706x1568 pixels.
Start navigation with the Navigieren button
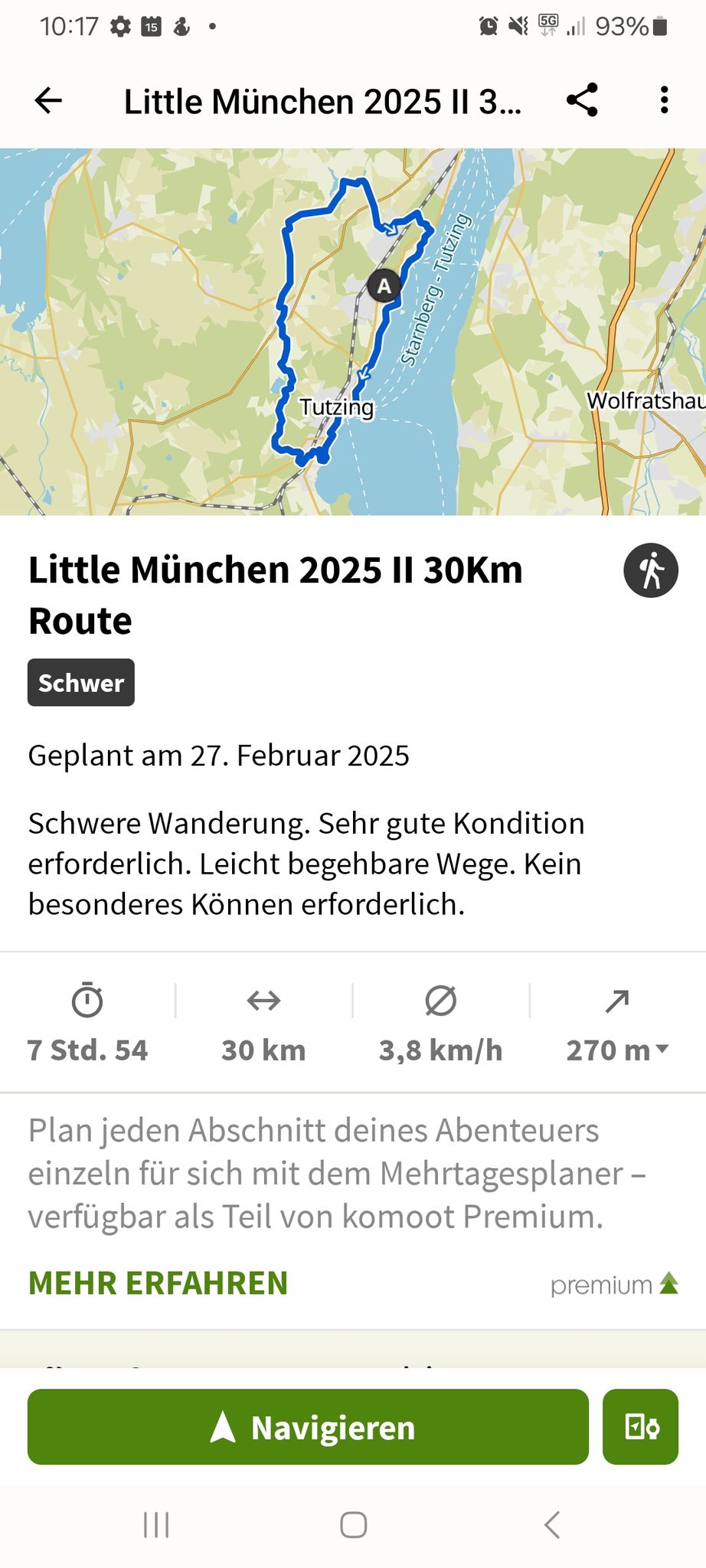point(308,1427)
